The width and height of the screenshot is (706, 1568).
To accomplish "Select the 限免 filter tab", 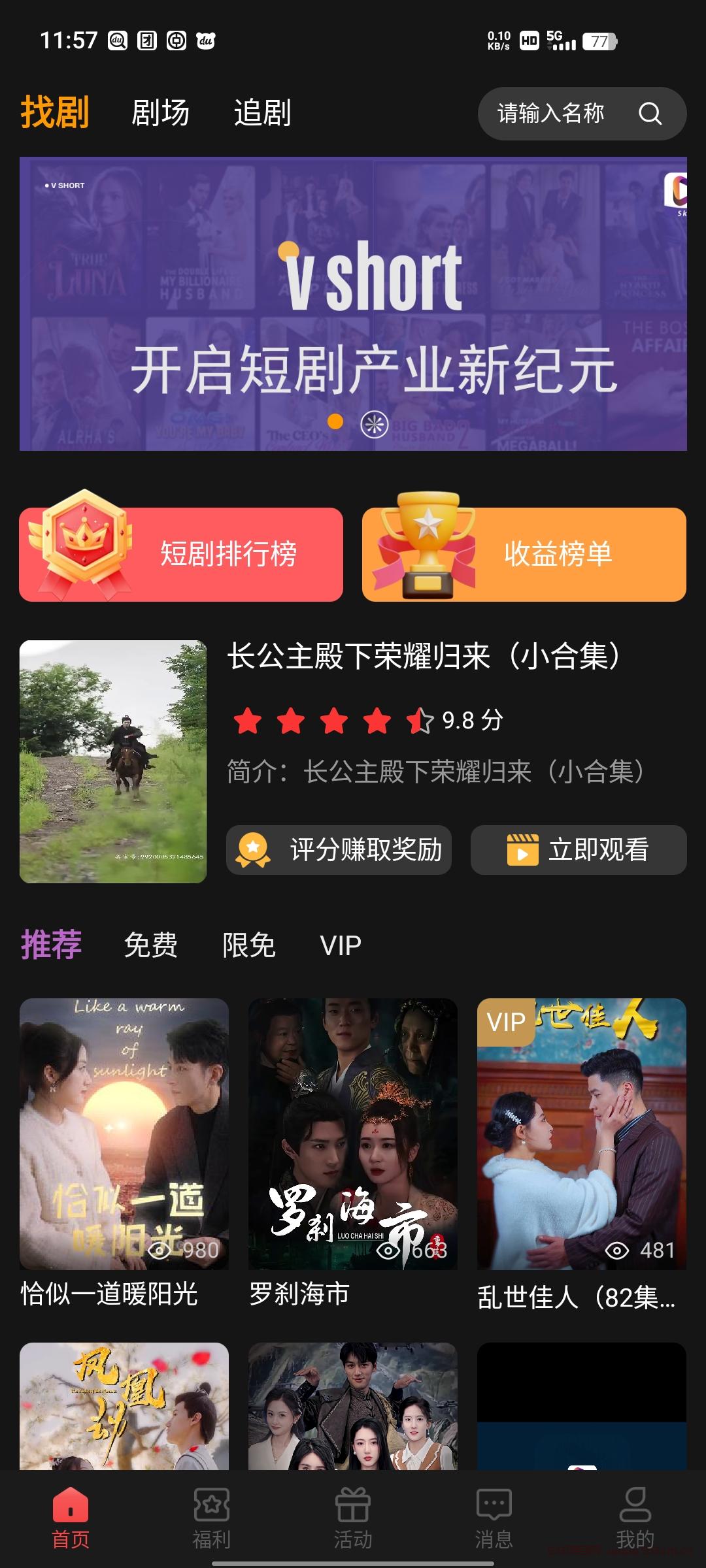I will coord(249,945).
